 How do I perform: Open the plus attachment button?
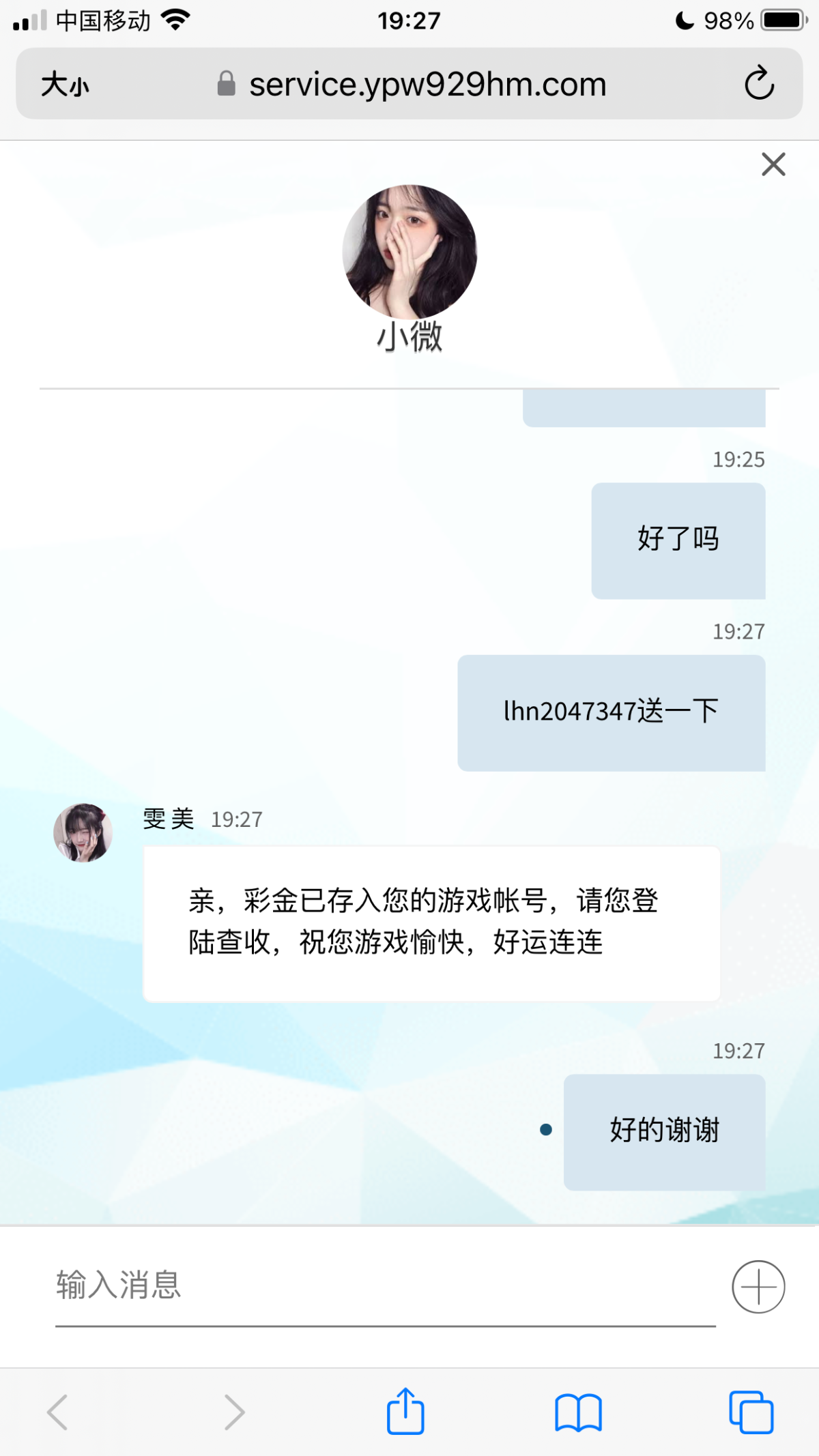pos(758,1287)
